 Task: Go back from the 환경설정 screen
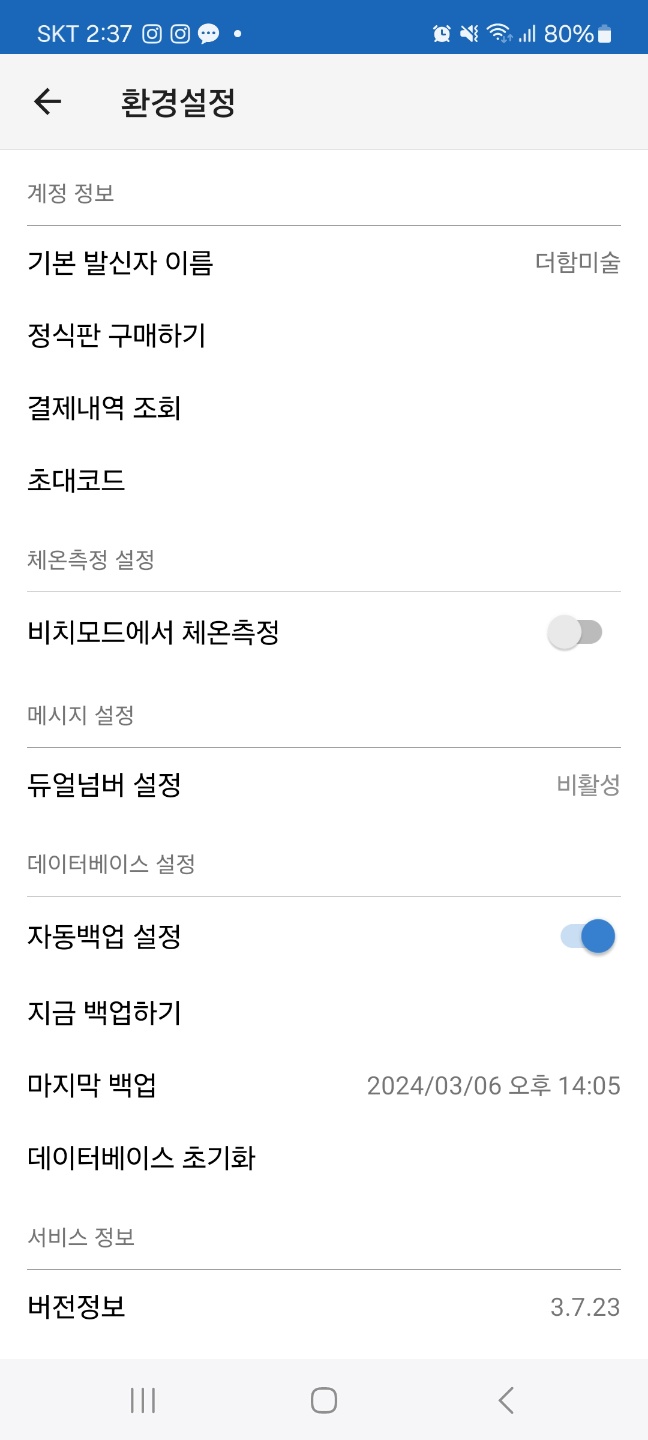47,102
